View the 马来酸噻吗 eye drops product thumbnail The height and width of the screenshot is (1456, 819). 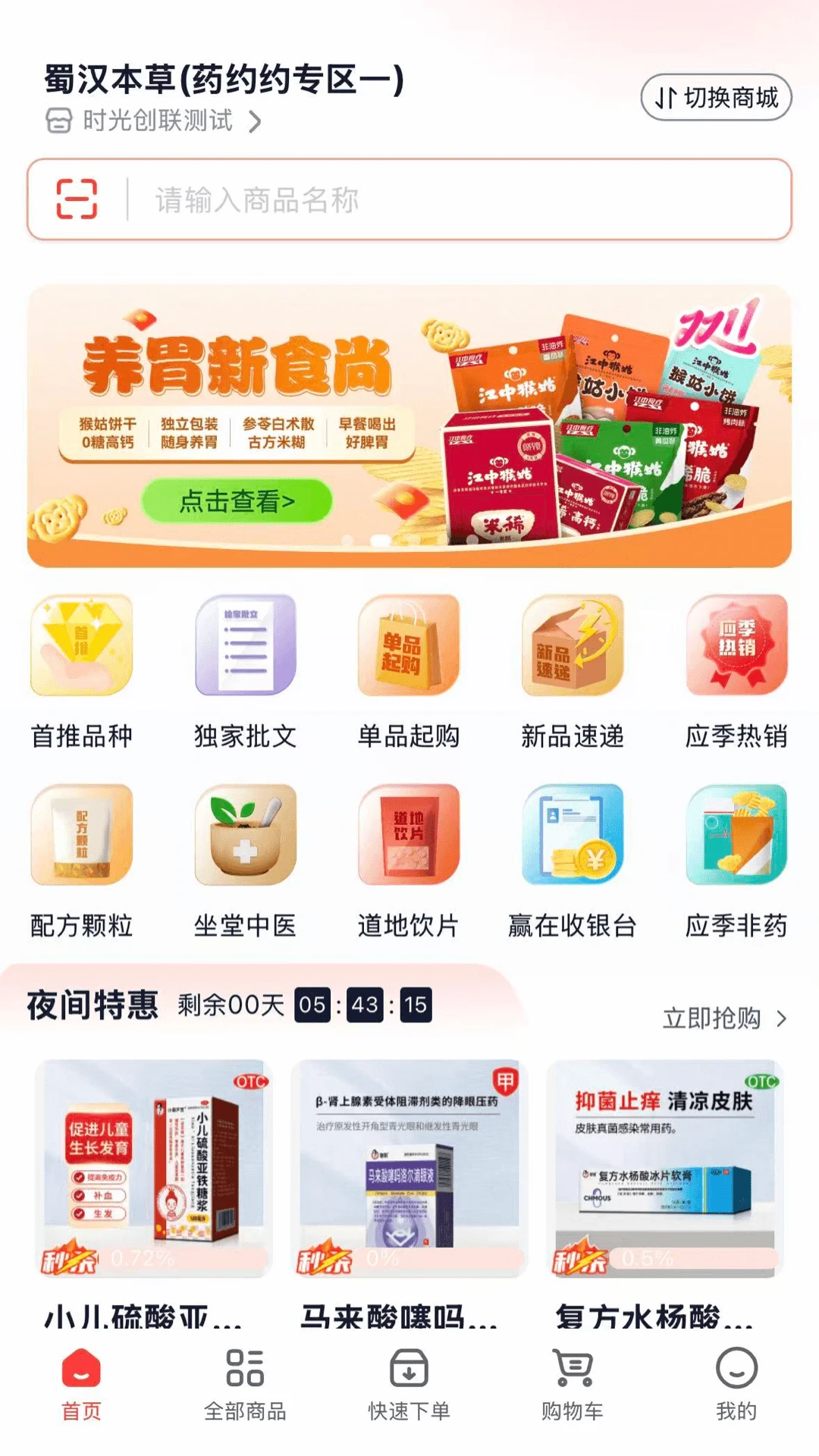(x=409, y=1168)
